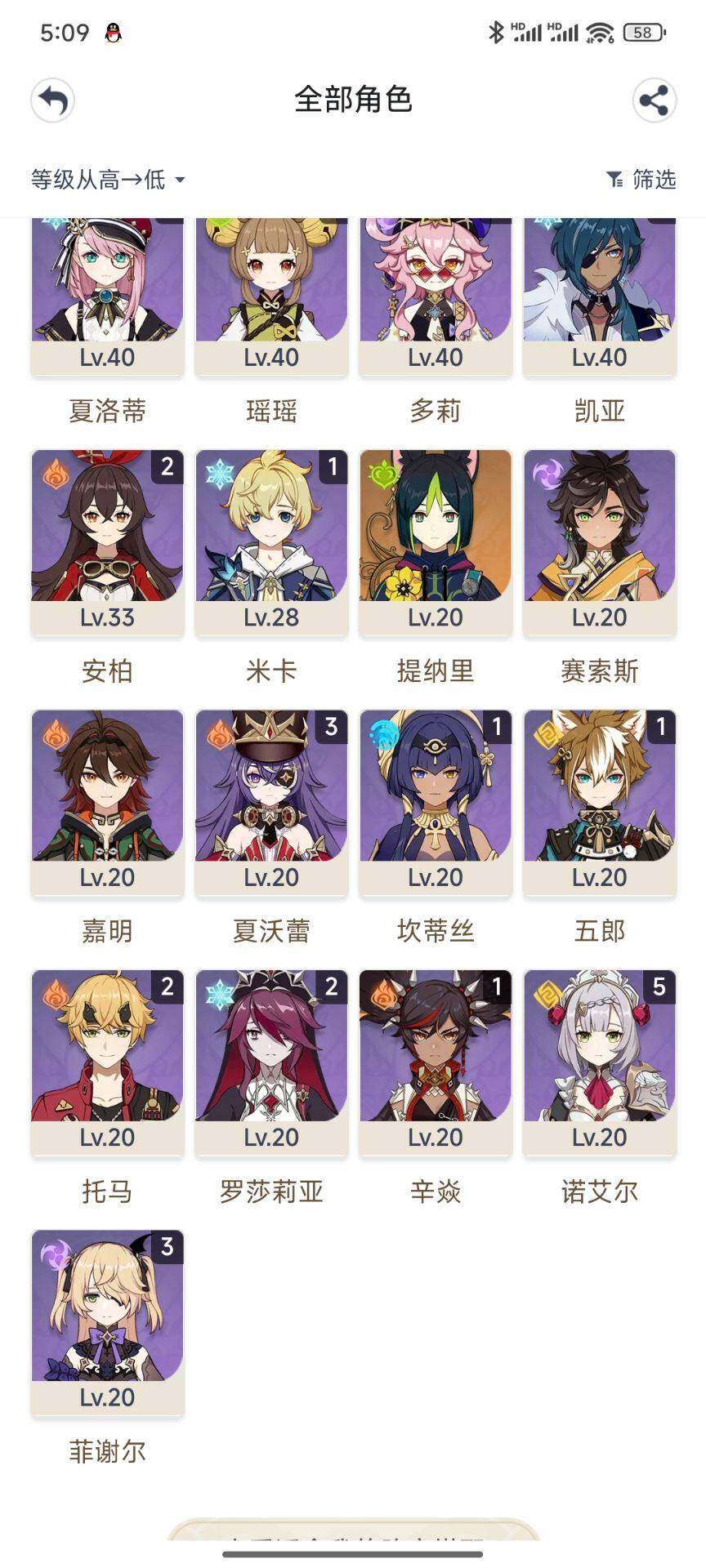
Task: Select the 多莉 character card
Action: pos(436,294)
